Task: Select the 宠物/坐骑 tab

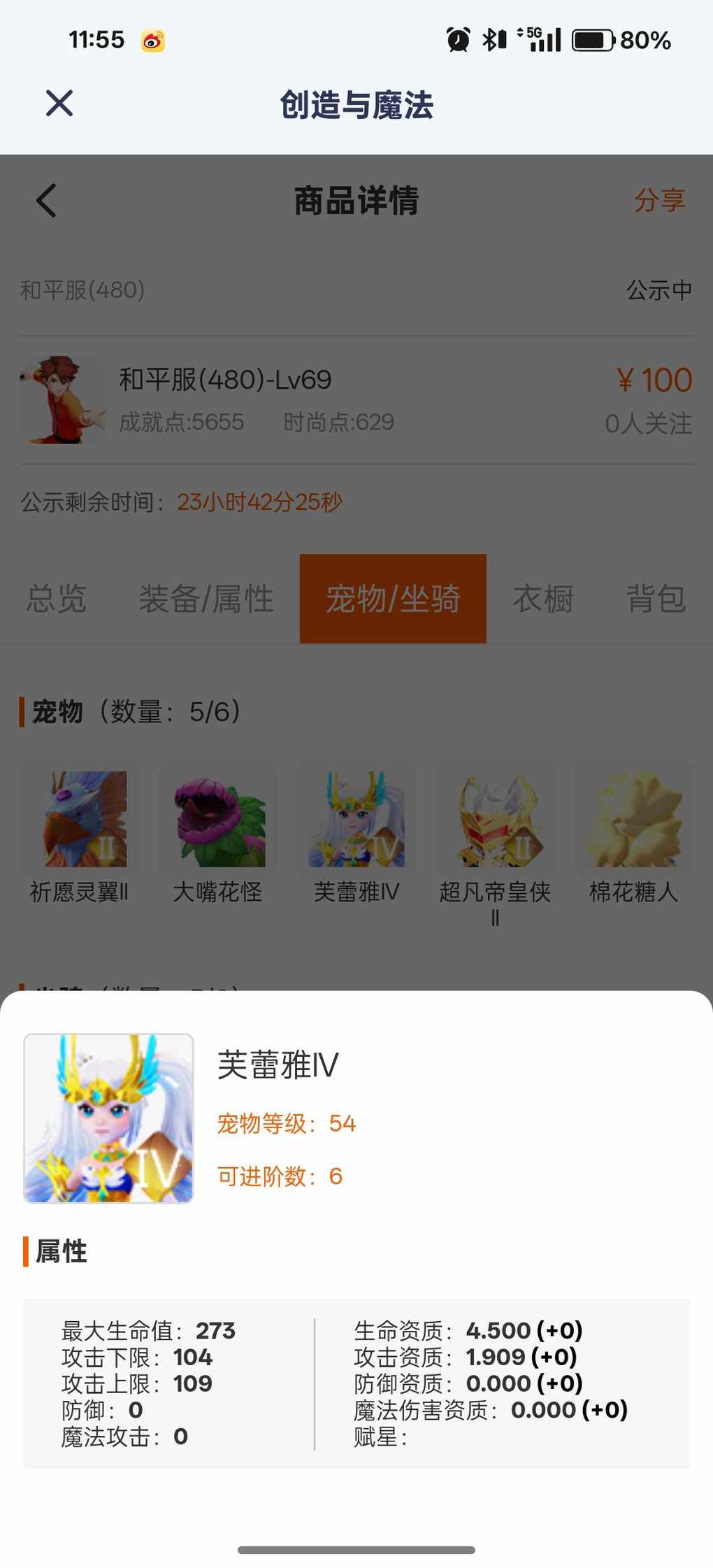Action: [393, 599]
